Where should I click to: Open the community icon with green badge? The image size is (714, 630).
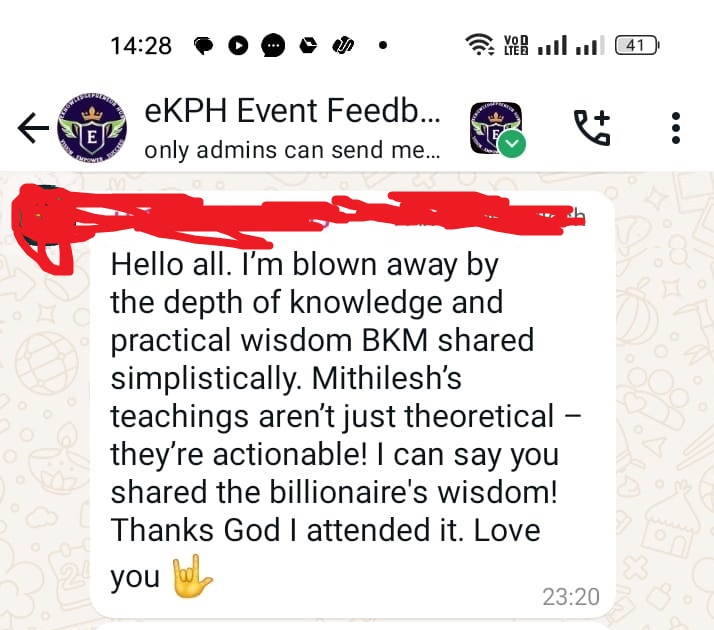click(x=496, y=128)
